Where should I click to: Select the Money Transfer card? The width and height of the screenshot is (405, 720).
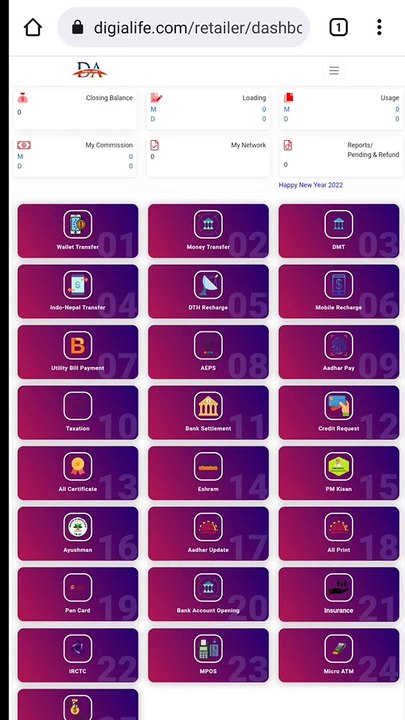coord(208,231)
